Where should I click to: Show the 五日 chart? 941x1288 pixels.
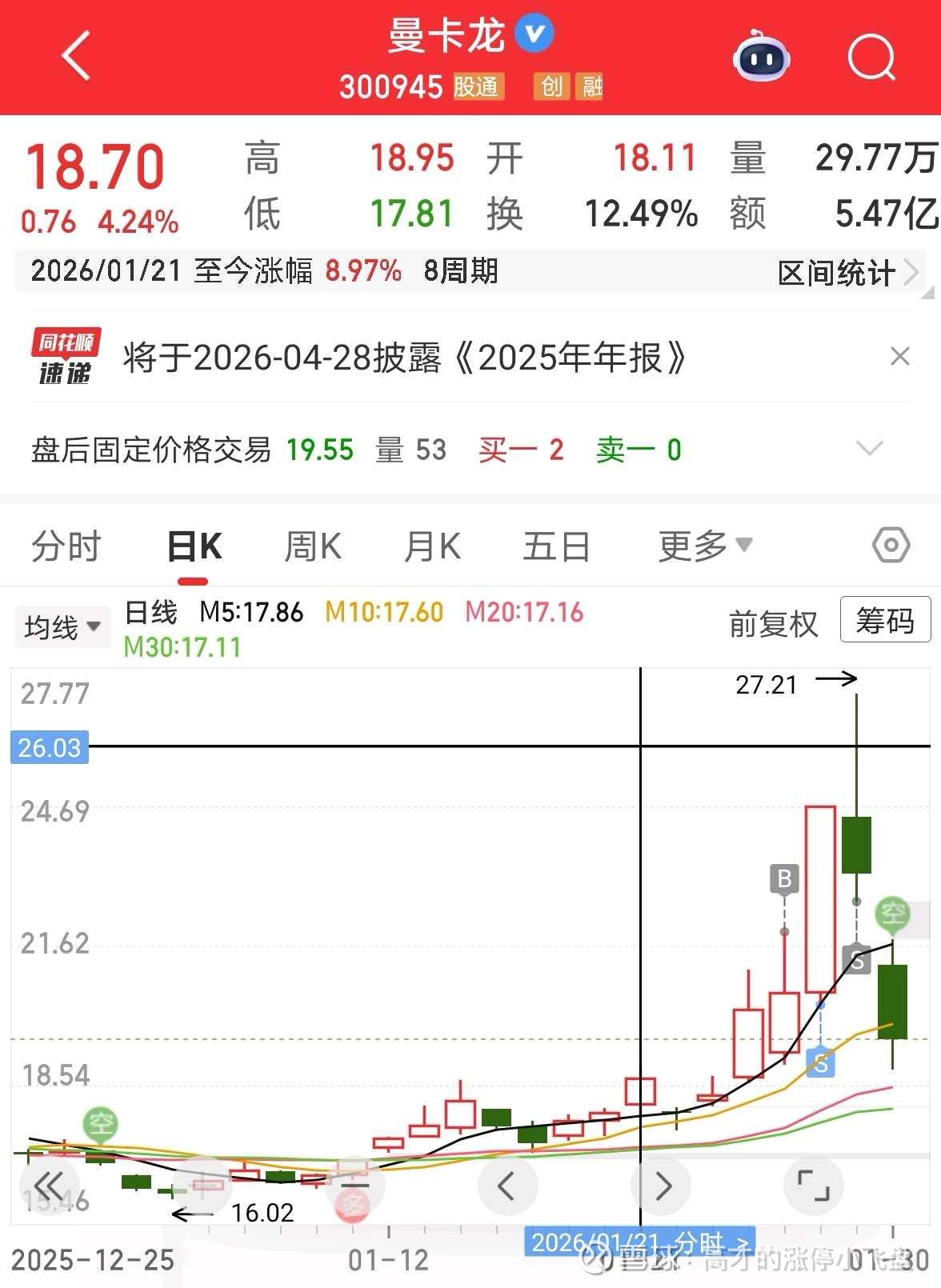[556, 547]
